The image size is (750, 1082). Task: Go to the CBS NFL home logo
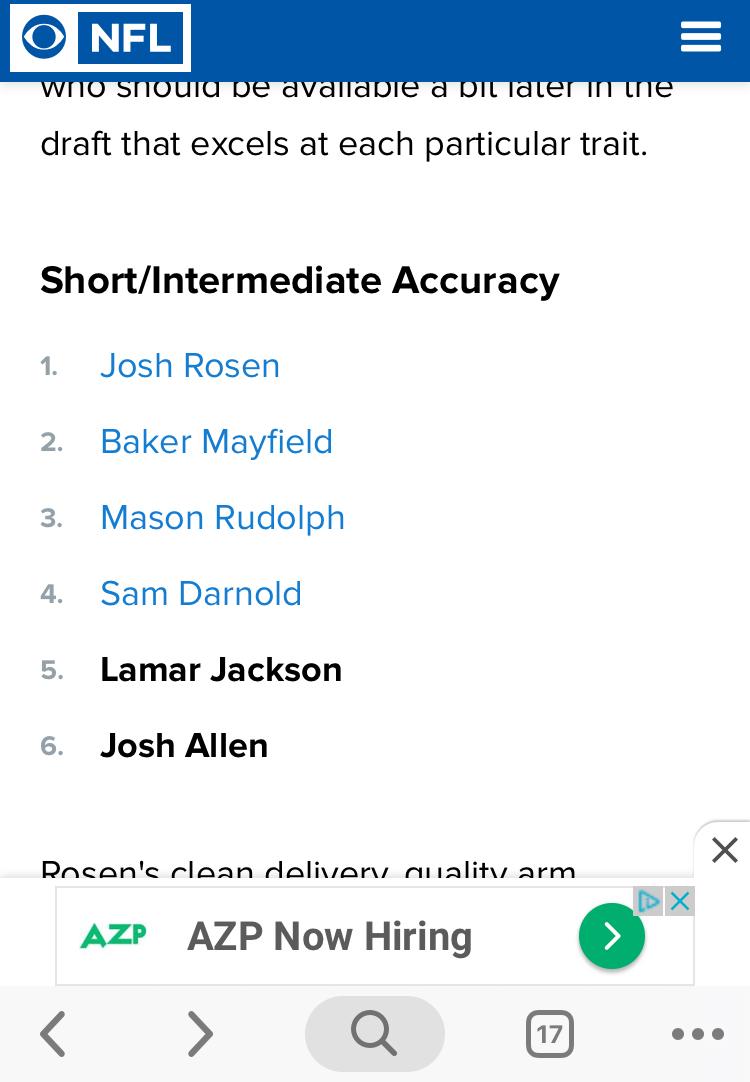[x=100, y=38]
